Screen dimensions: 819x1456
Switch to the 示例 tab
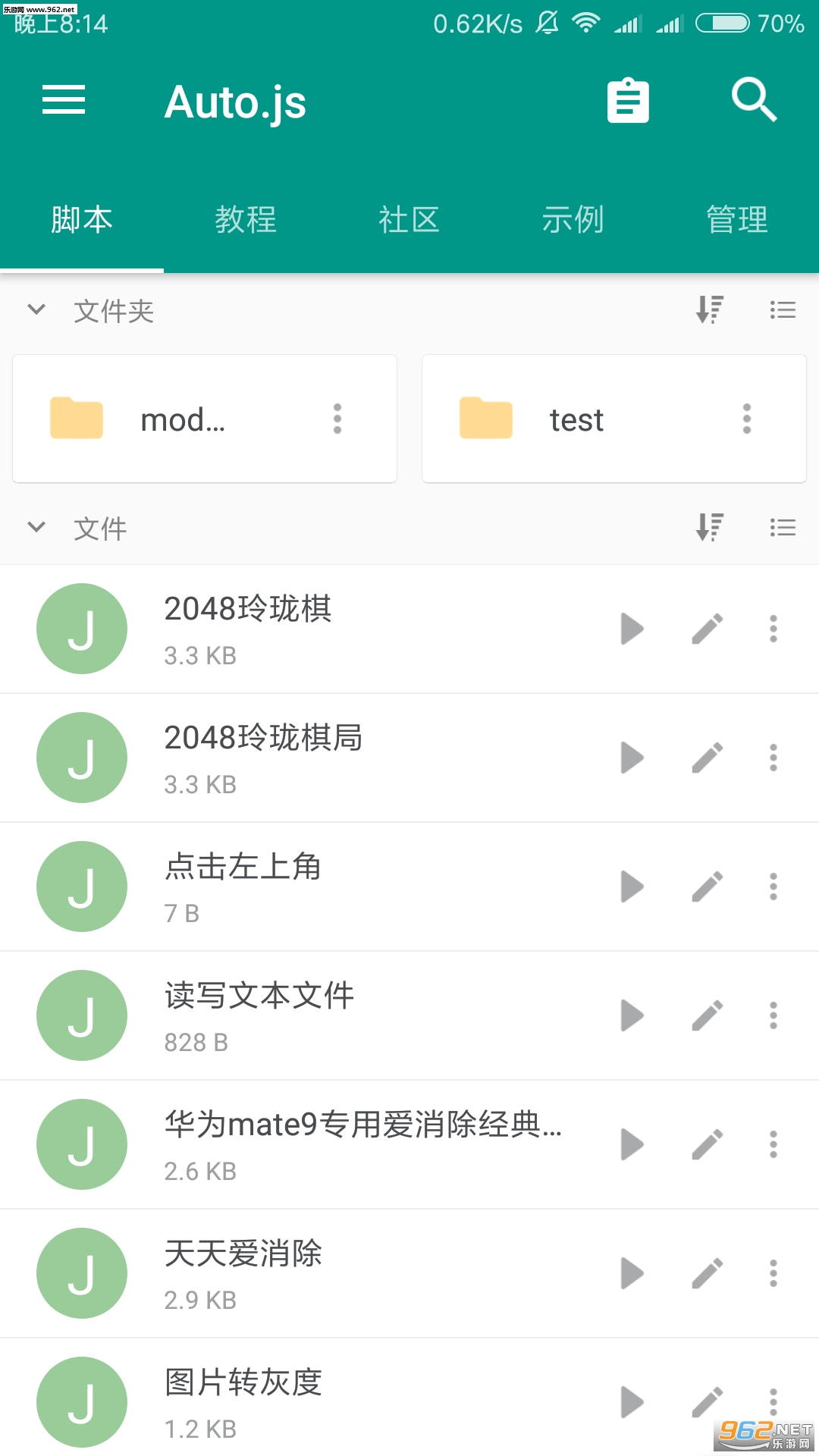pyautogui.click(x=573, y=220)
